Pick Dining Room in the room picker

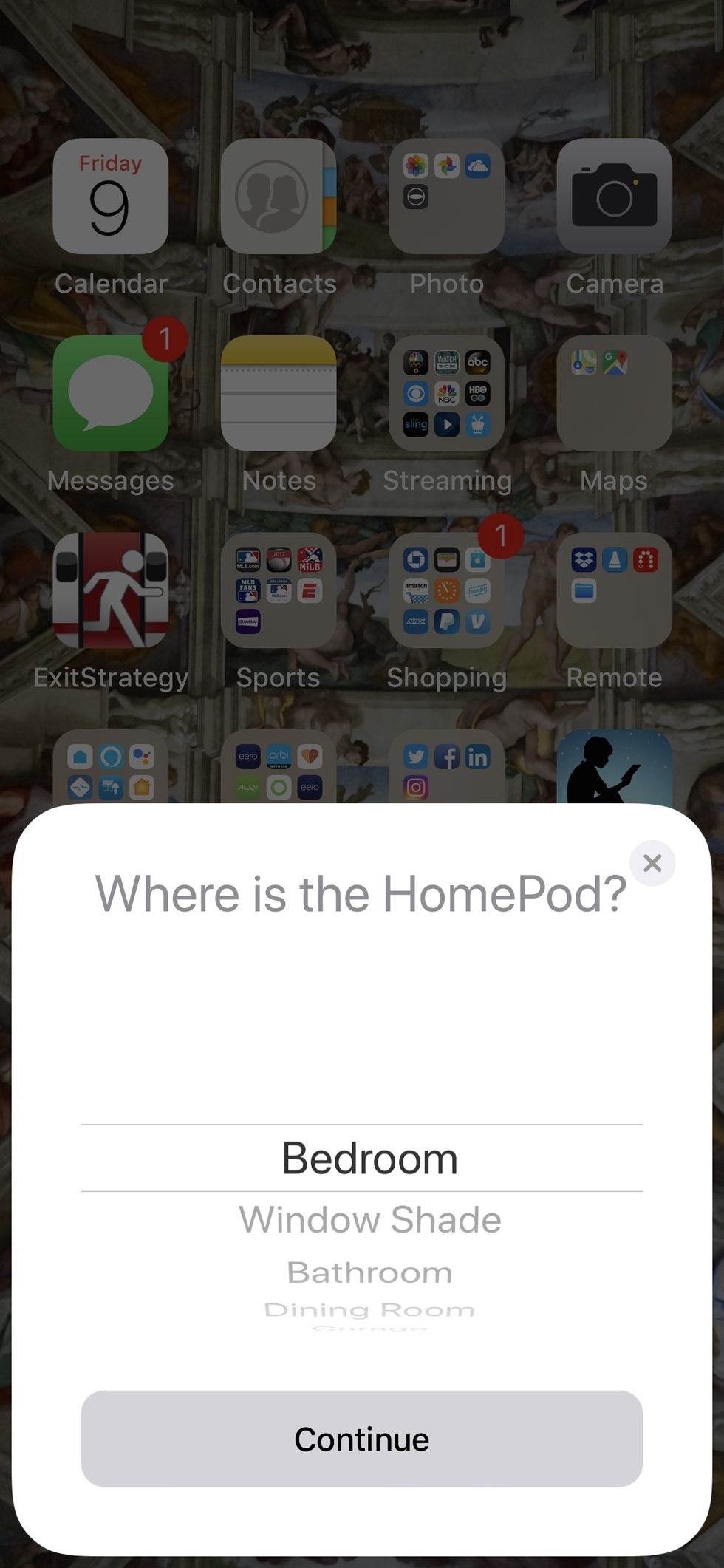tap(369, 1309)
